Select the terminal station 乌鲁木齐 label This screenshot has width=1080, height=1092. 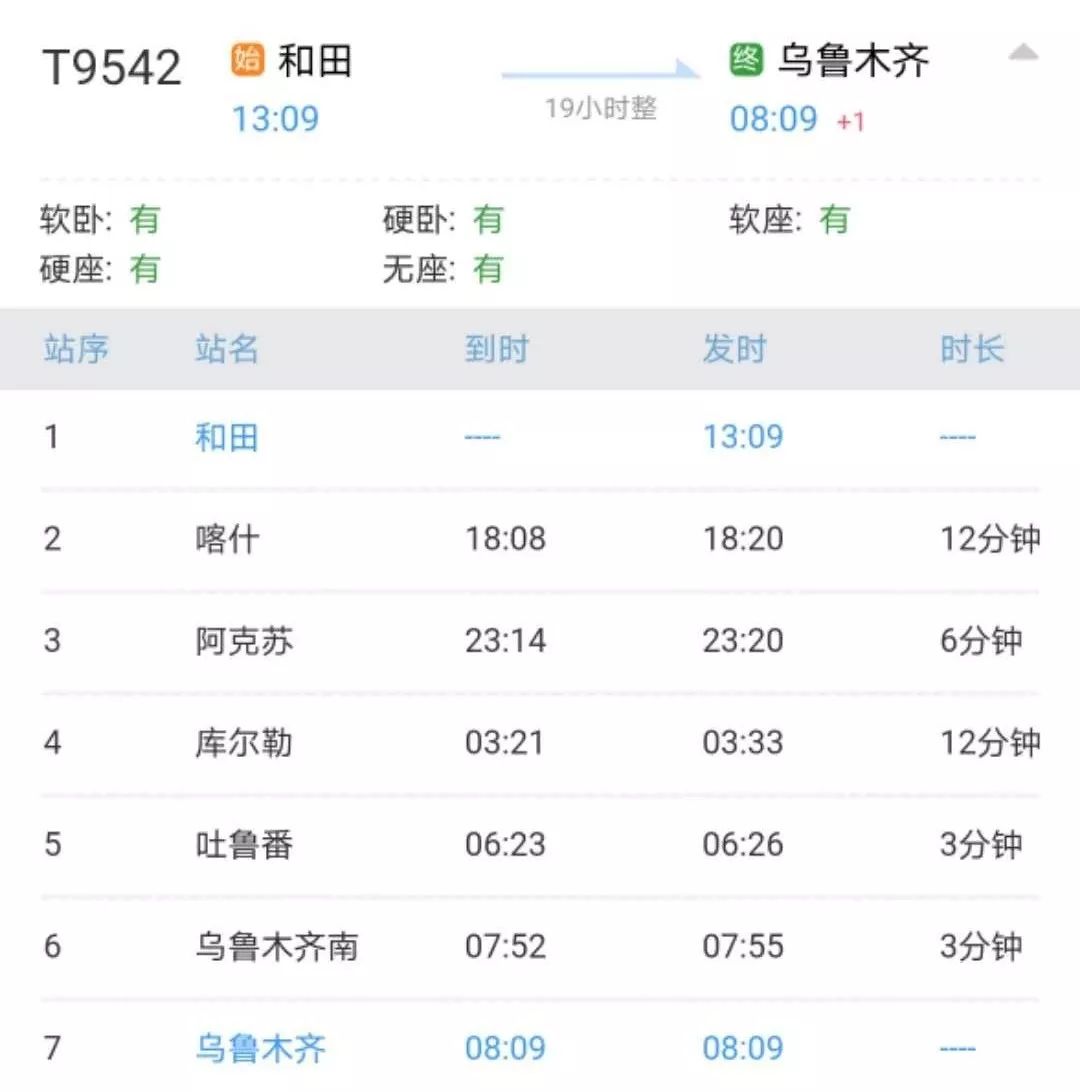pos(854,62)
